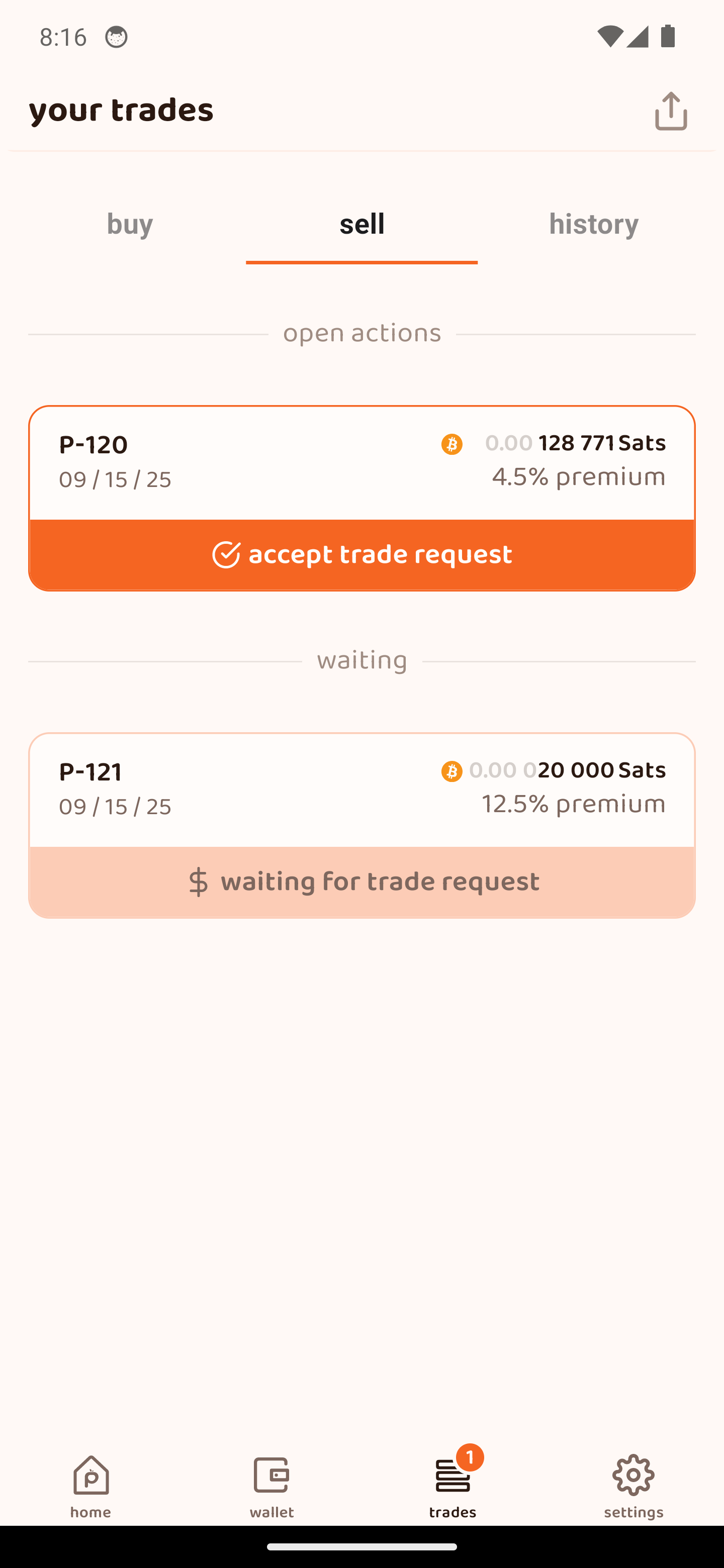
Task: Open the P-121 sell offer card
Action: click(x=361, y=789)
